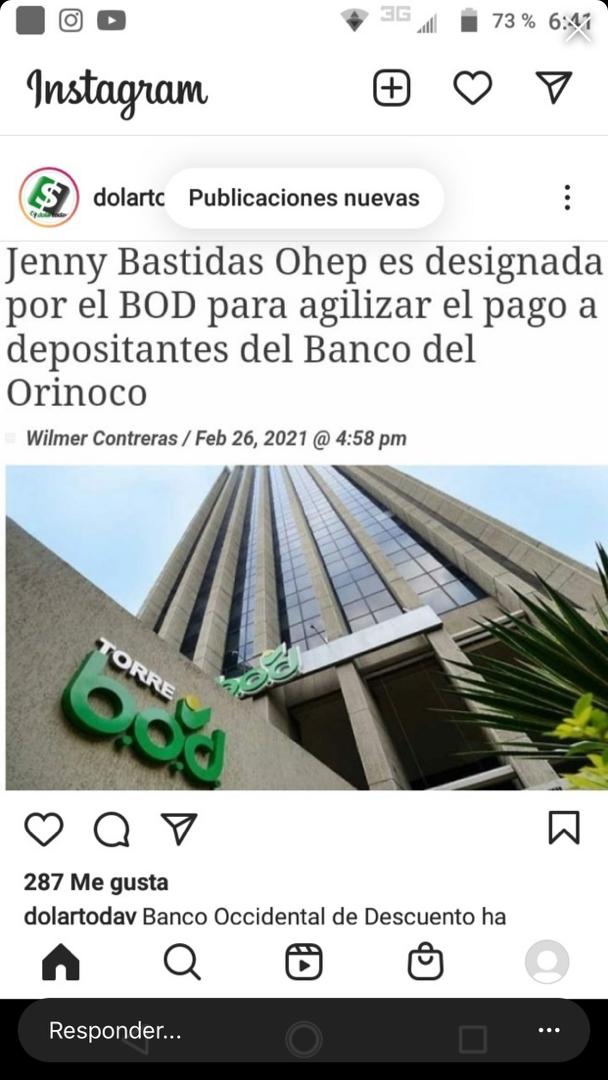Create a new post with the plus icon
608x1080 pixels.
(392, 88)
